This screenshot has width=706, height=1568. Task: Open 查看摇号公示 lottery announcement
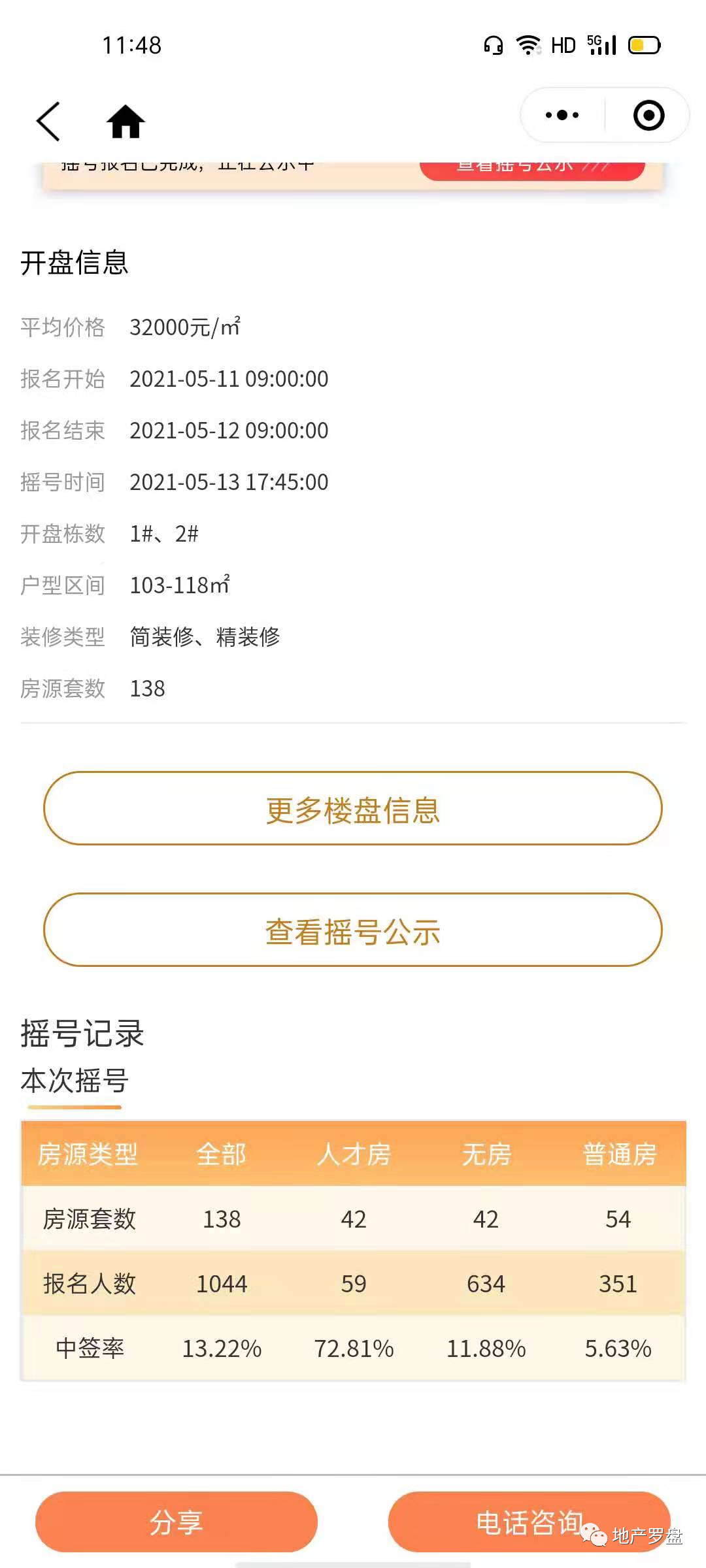click(x=353, y=930)
